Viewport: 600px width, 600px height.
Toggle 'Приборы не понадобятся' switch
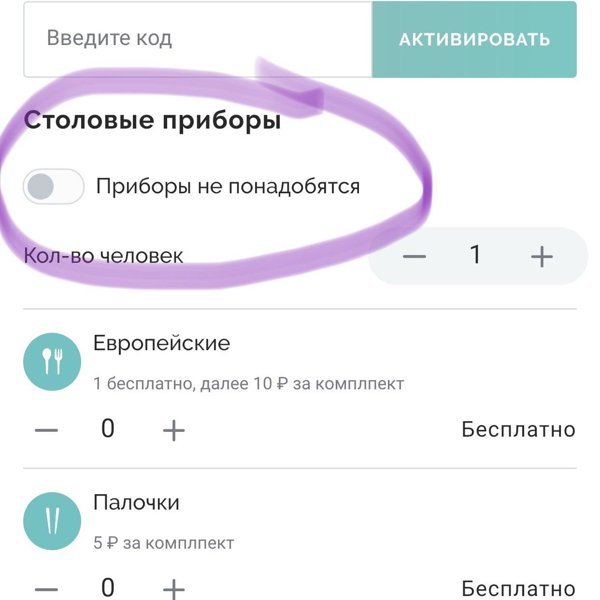coord(53,186)
